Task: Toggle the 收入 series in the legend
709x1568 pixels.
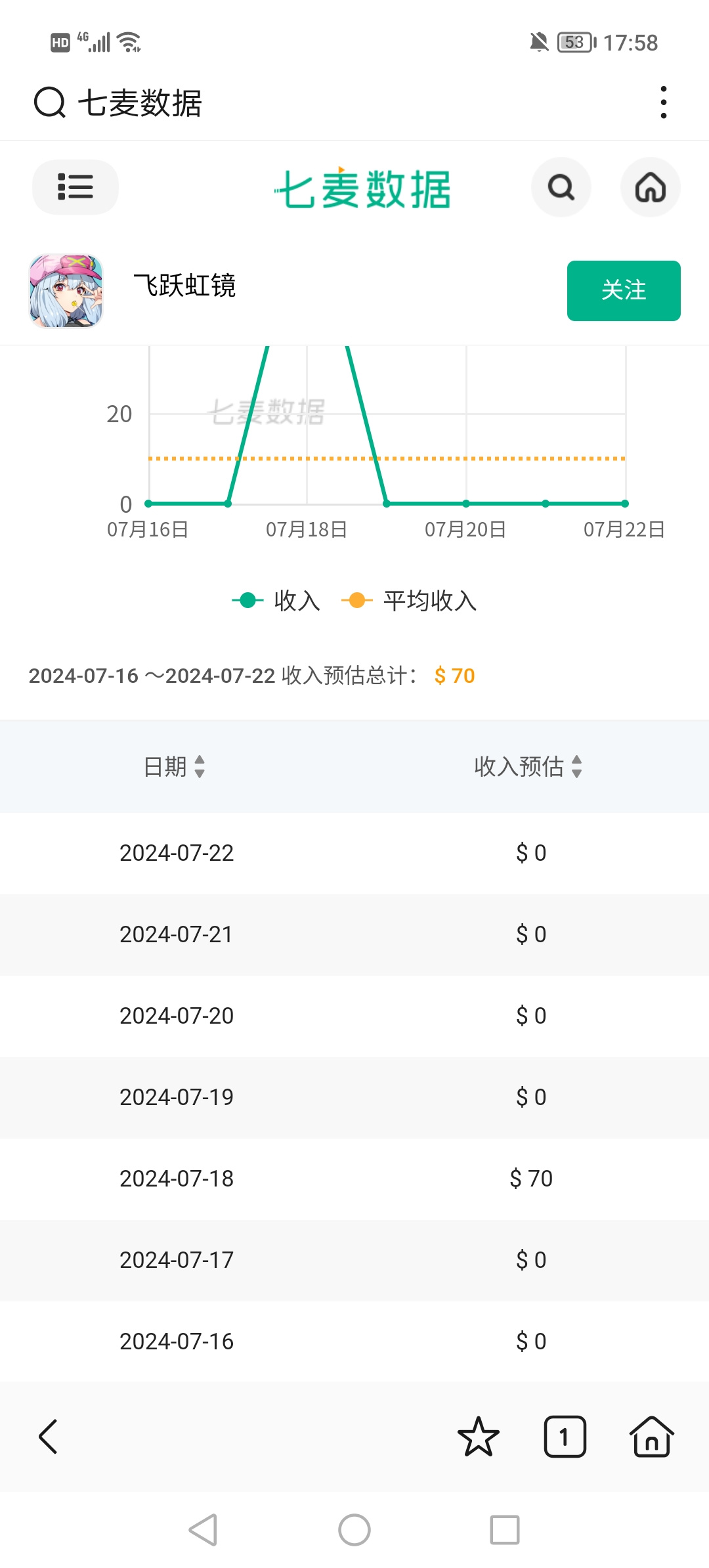Action: 276,600
